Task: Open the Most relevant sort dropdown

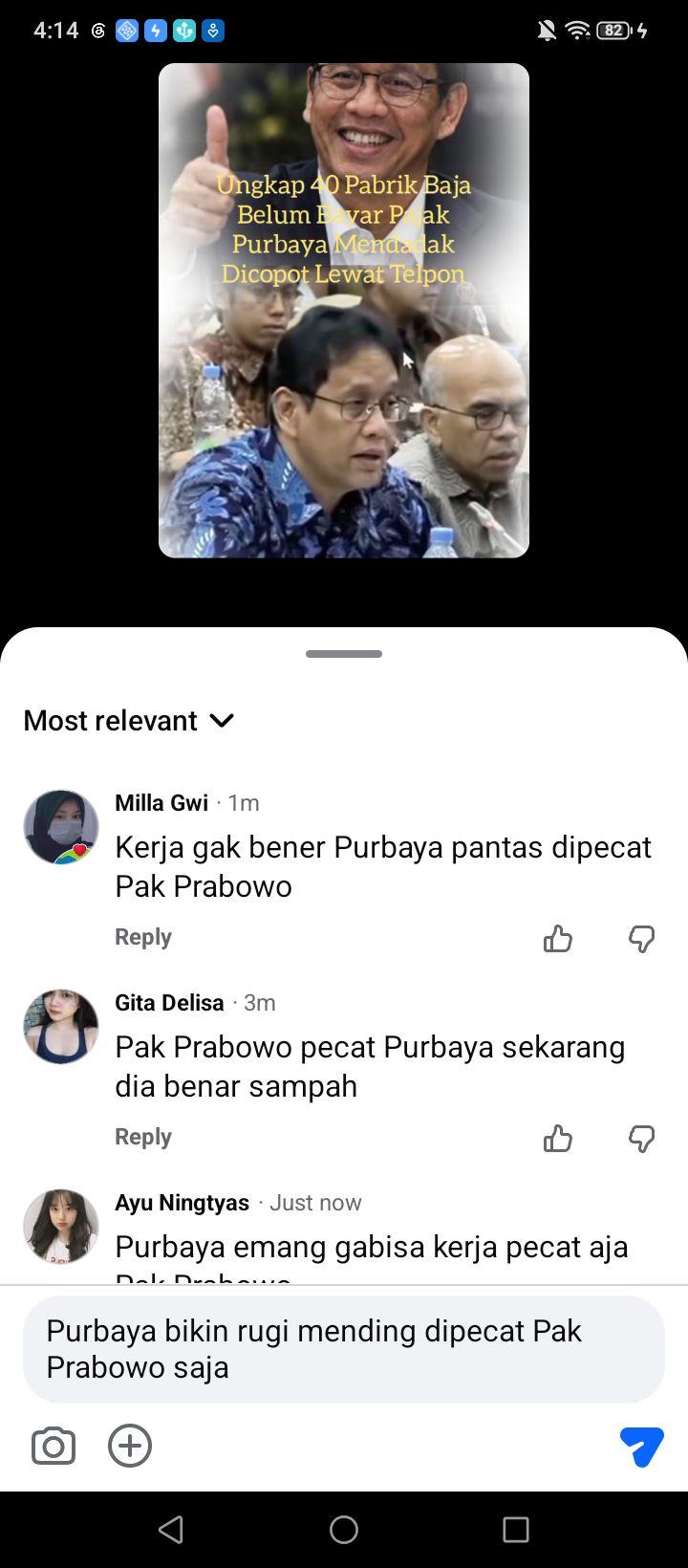Action: [x=129, y=720]
